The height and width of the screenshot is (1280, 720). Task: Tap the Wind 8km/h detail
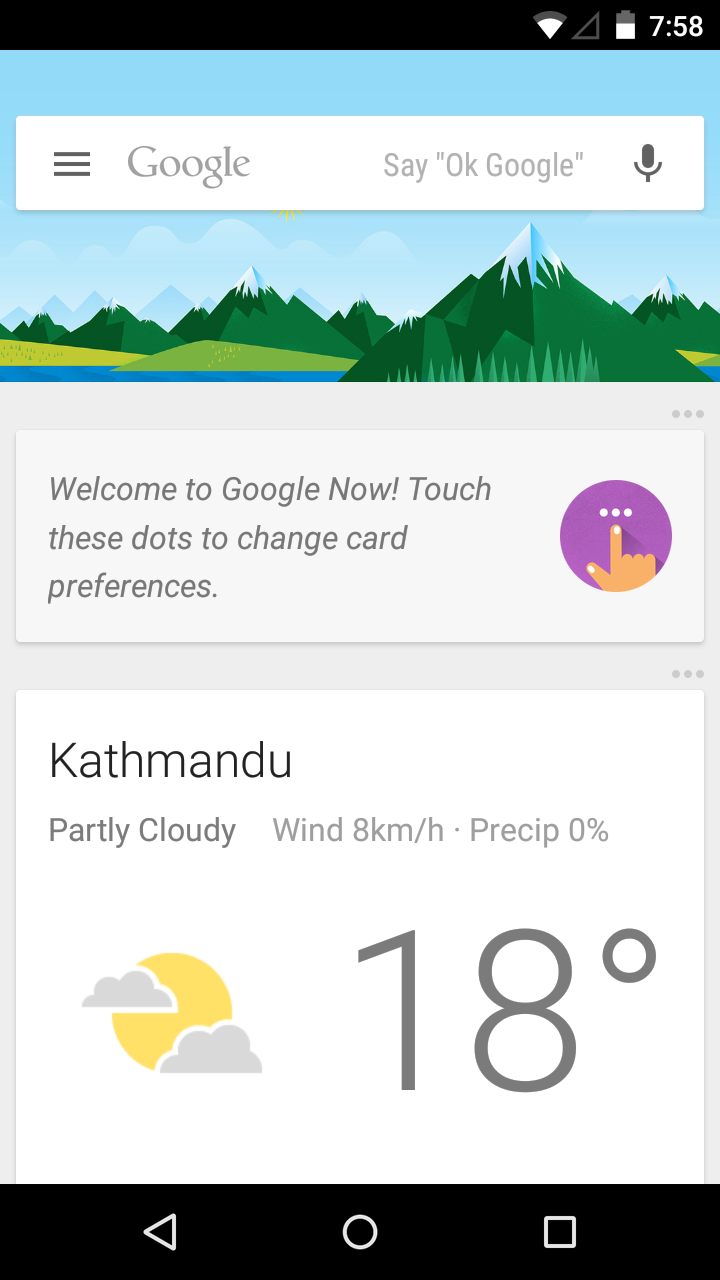(x=357, y=830)
